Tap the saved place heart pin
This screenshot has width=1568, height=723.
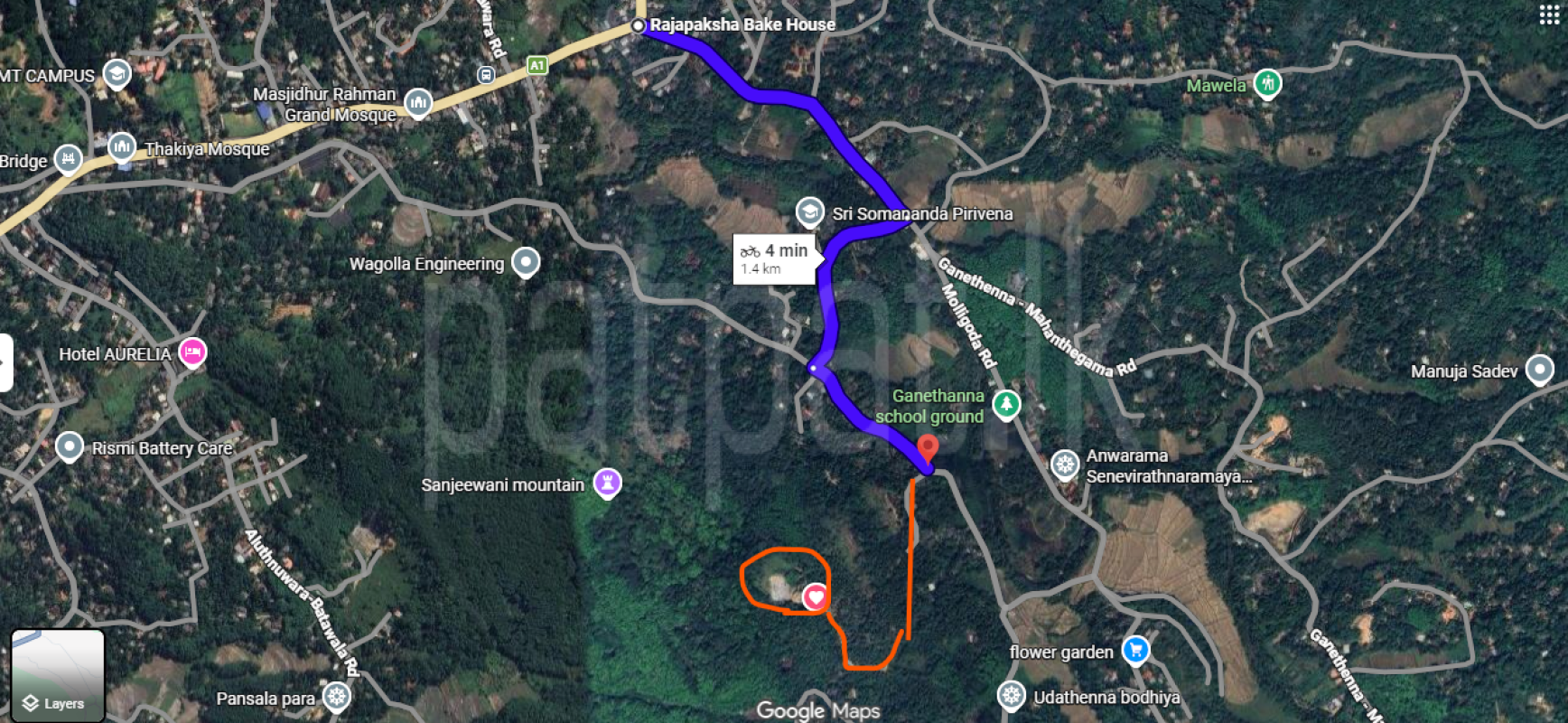816,596
